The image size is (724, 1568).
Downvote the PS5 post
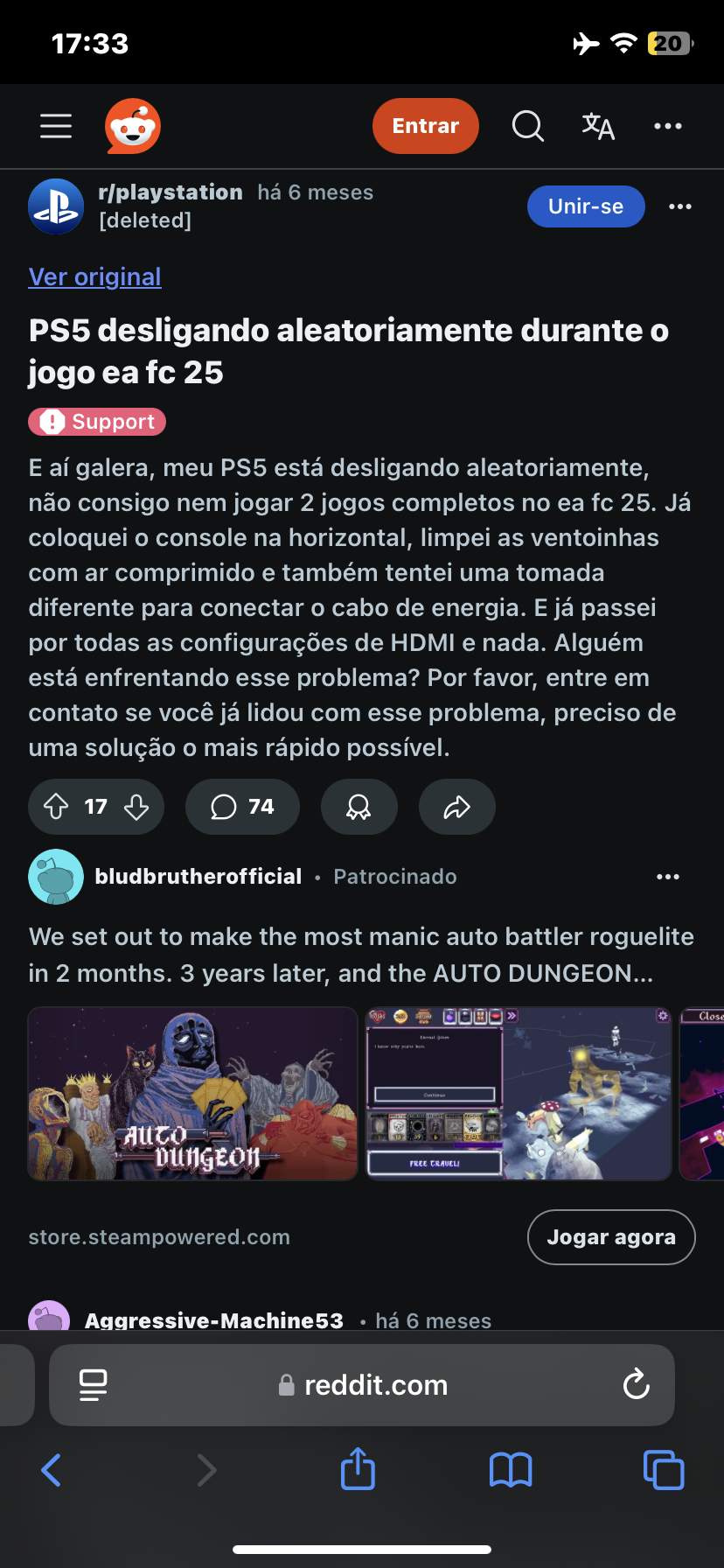pos(136,807)
